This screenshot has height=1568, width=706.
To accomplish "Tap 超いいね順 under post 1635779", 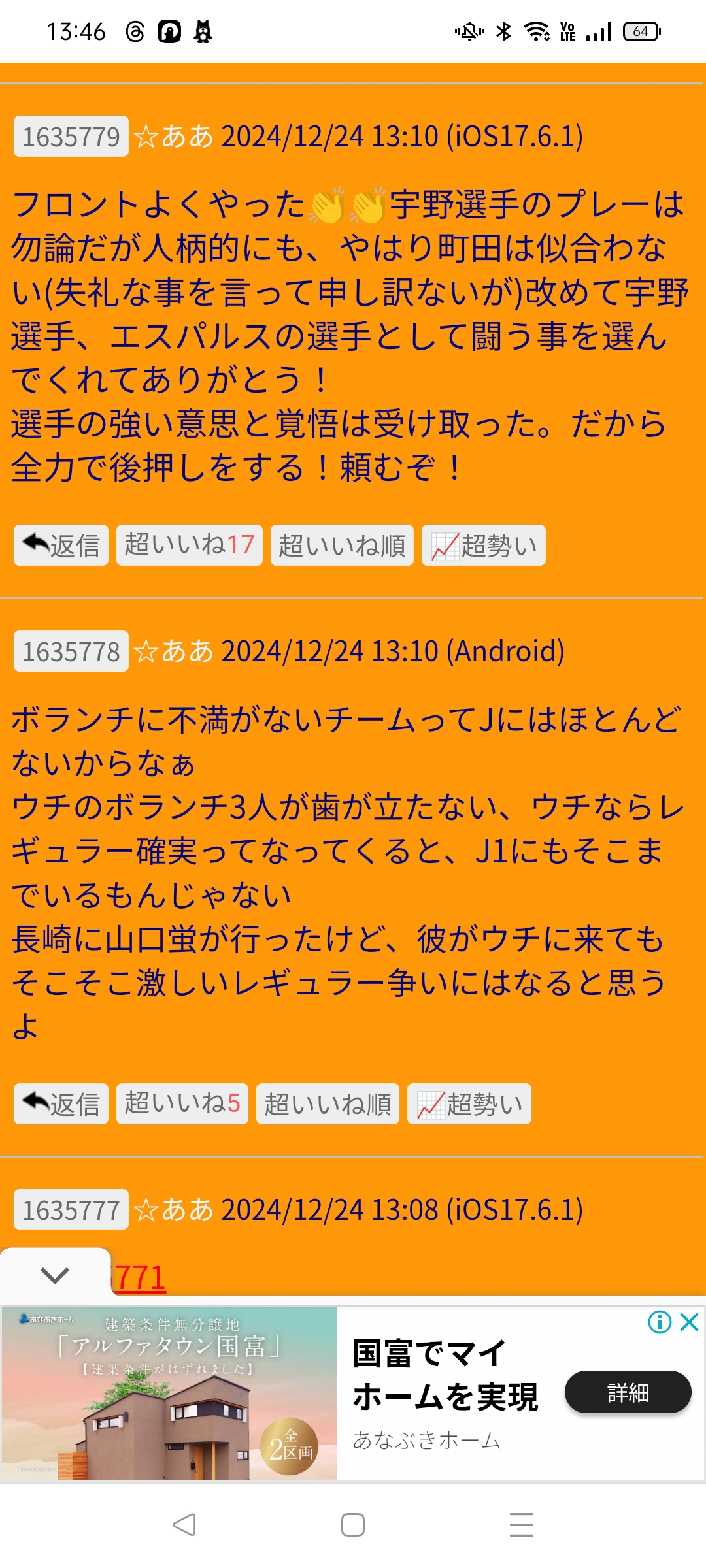I will pyautogui.click(x=342, y=545).
